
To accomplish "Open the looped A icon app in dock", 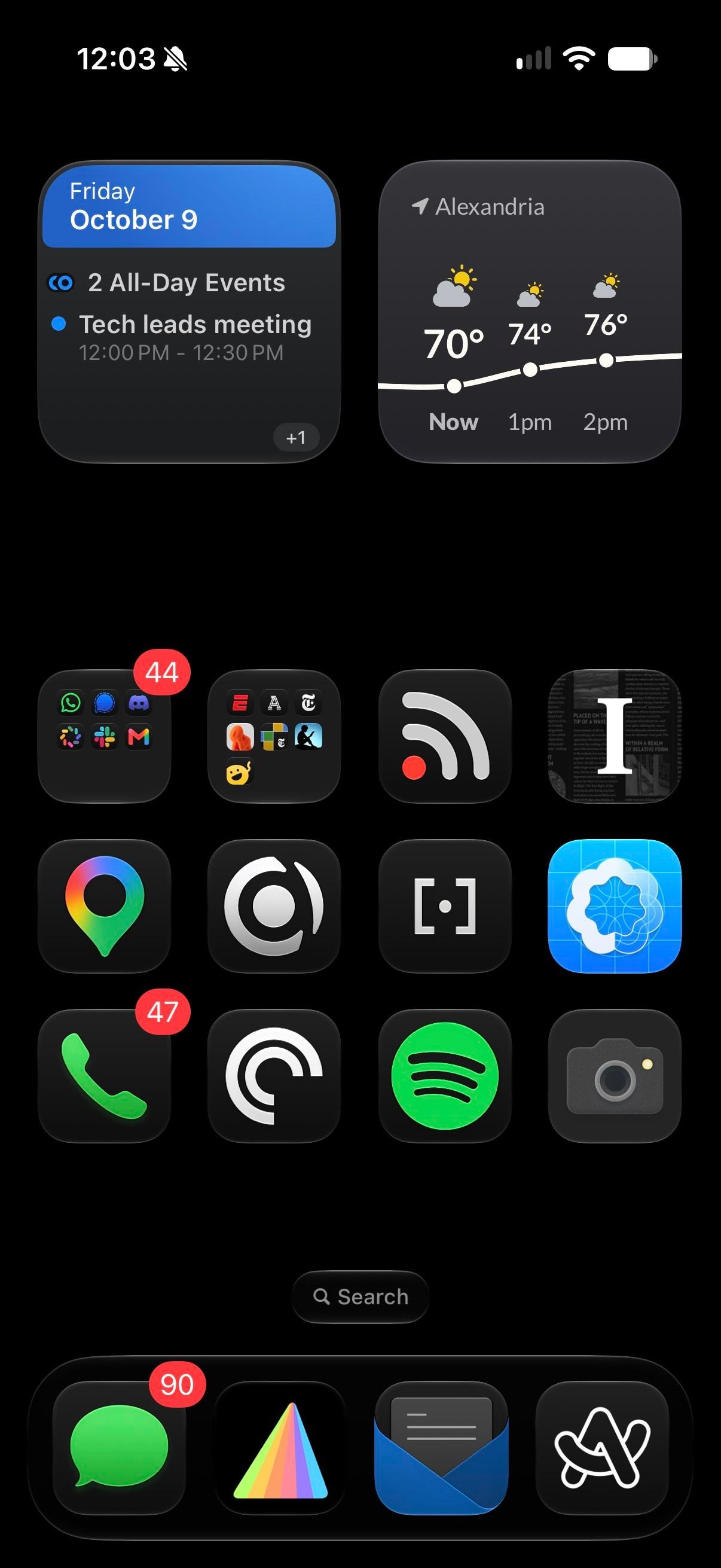I will pos(603,1447).
